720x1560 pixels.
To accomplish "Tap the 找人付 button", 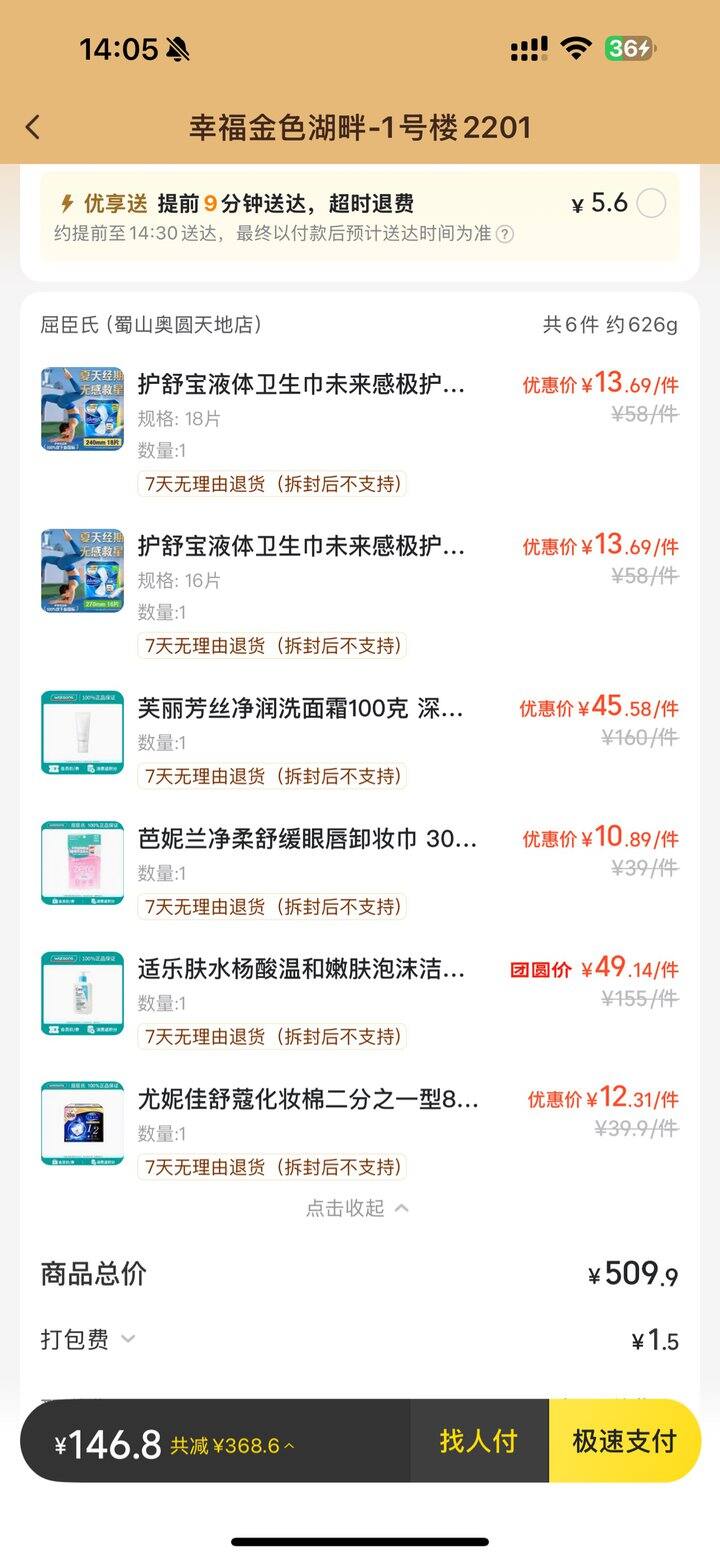I will click(478, 1440).
